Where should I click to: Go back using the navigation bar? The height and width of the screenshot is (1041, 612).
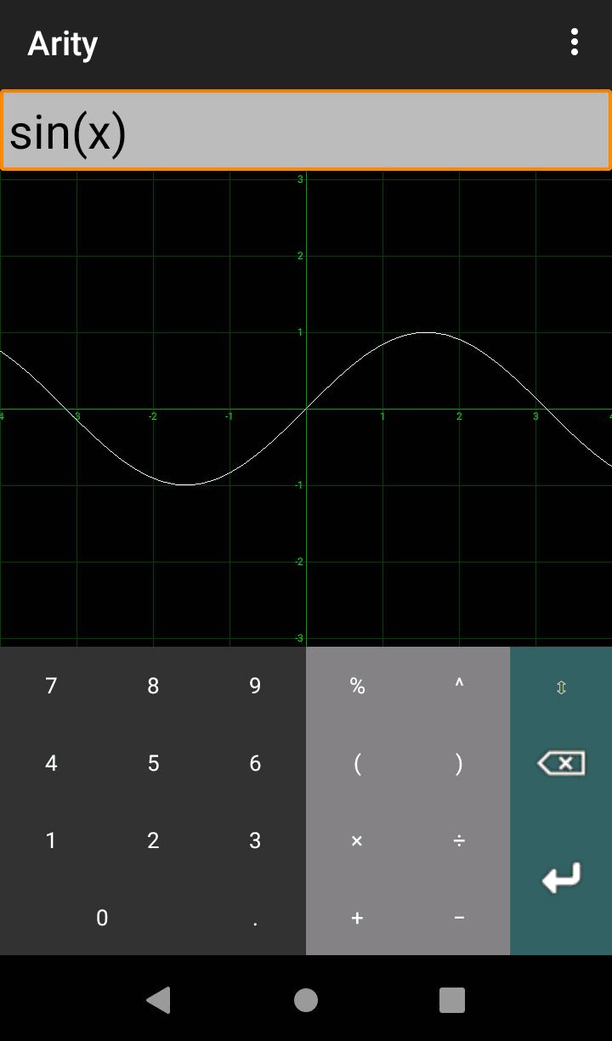[158, 1000]
